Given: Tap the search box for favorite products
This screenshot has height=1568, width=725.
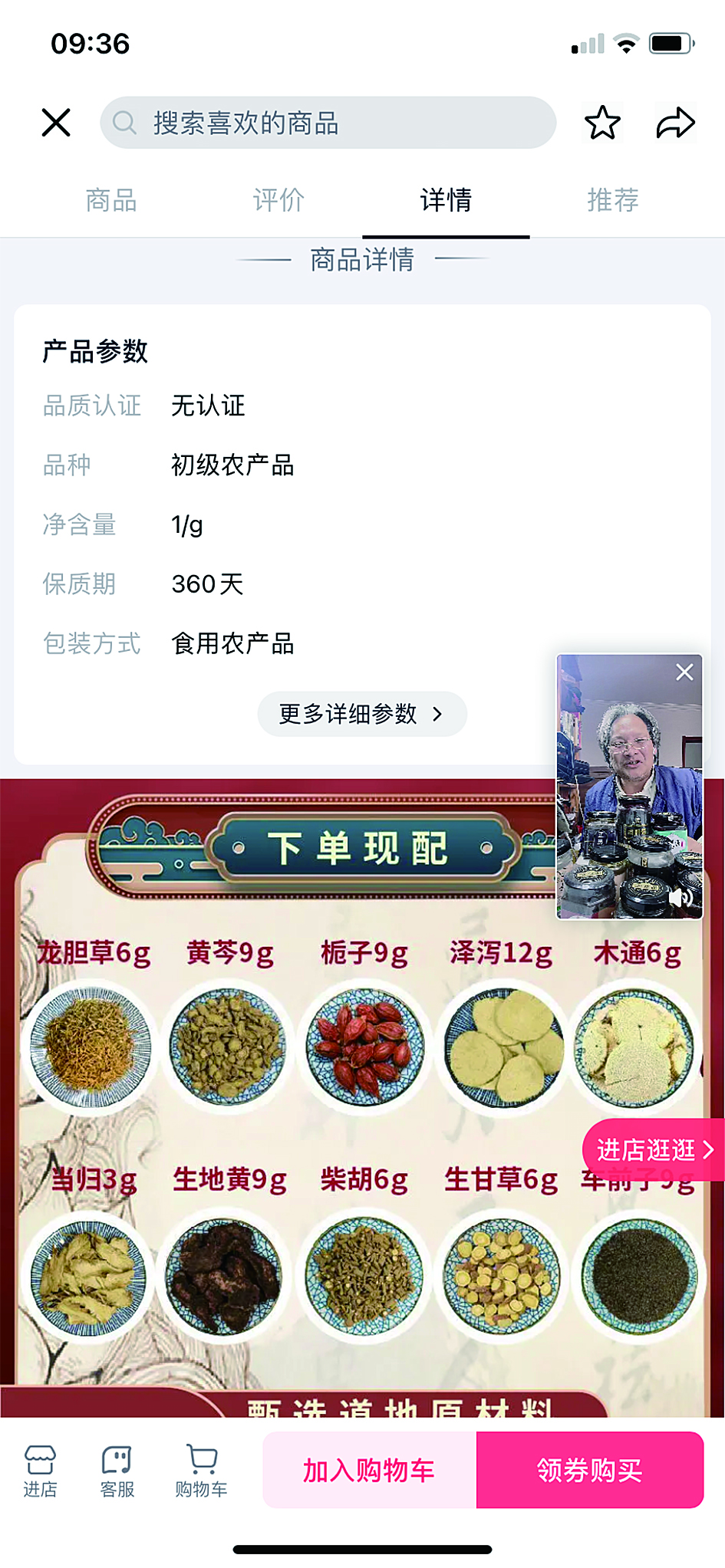Looking at the screenshot, I should click(x=328, y=123).
